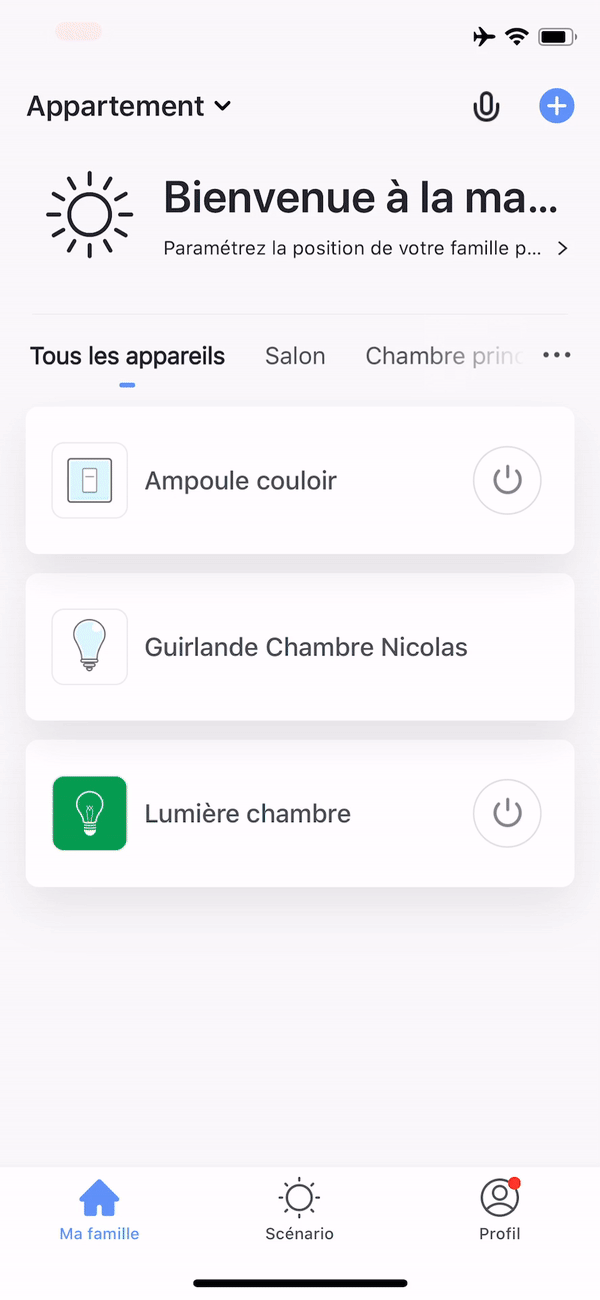
Task: Open the Appartement home selector dropdown
Action: click(129, 106)
